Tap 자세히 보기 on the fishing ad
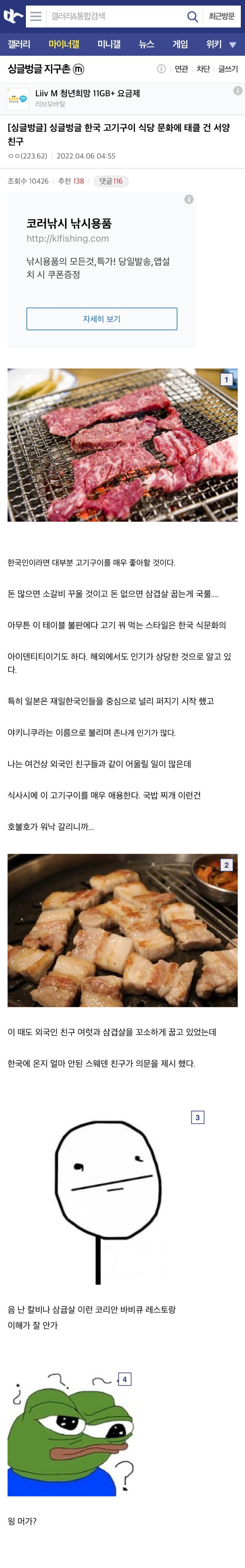245x1568 pixels. point(102,319)
